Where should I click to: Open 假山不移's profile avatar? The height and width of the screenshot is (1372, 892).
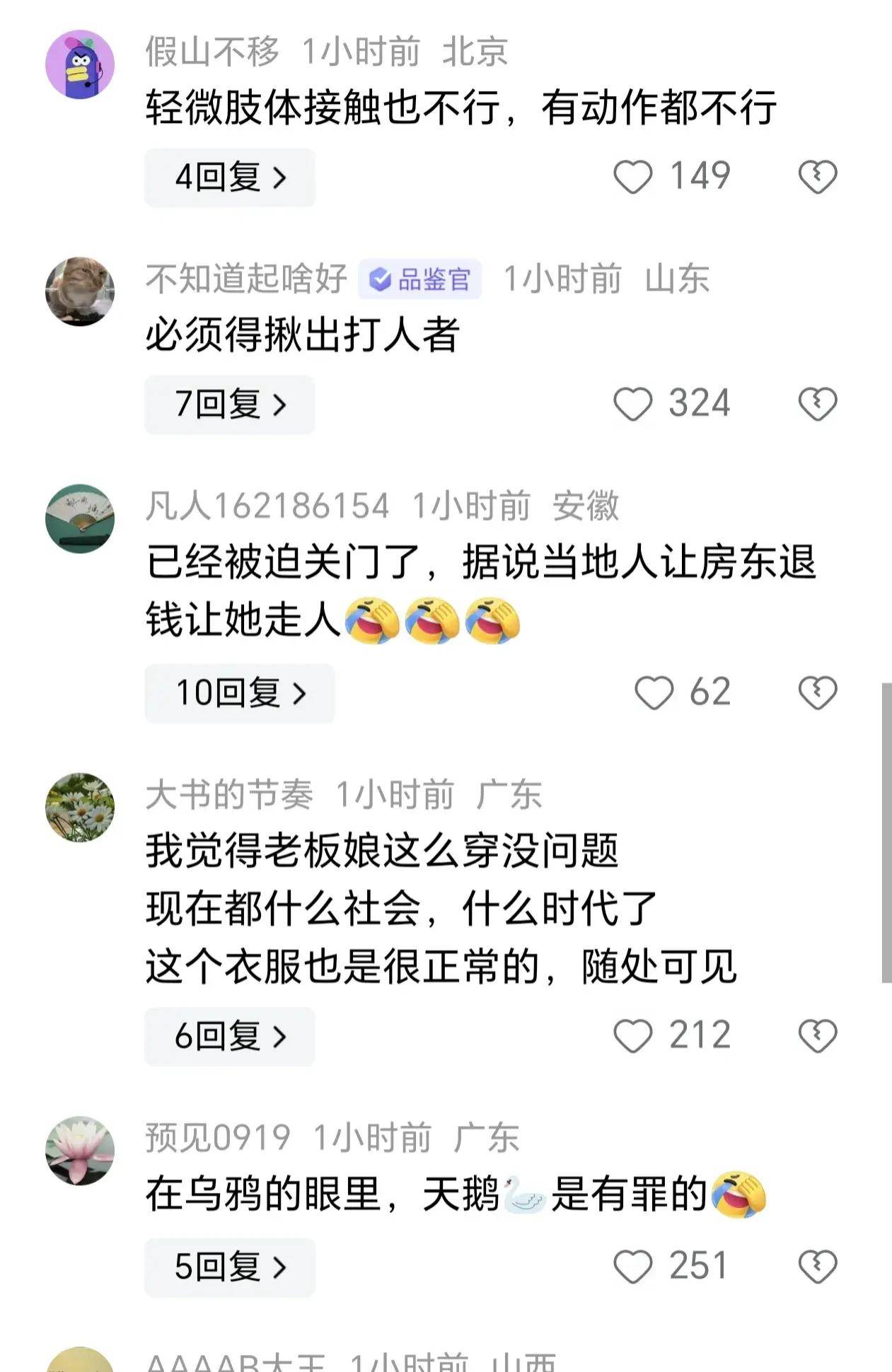point(80,65)
